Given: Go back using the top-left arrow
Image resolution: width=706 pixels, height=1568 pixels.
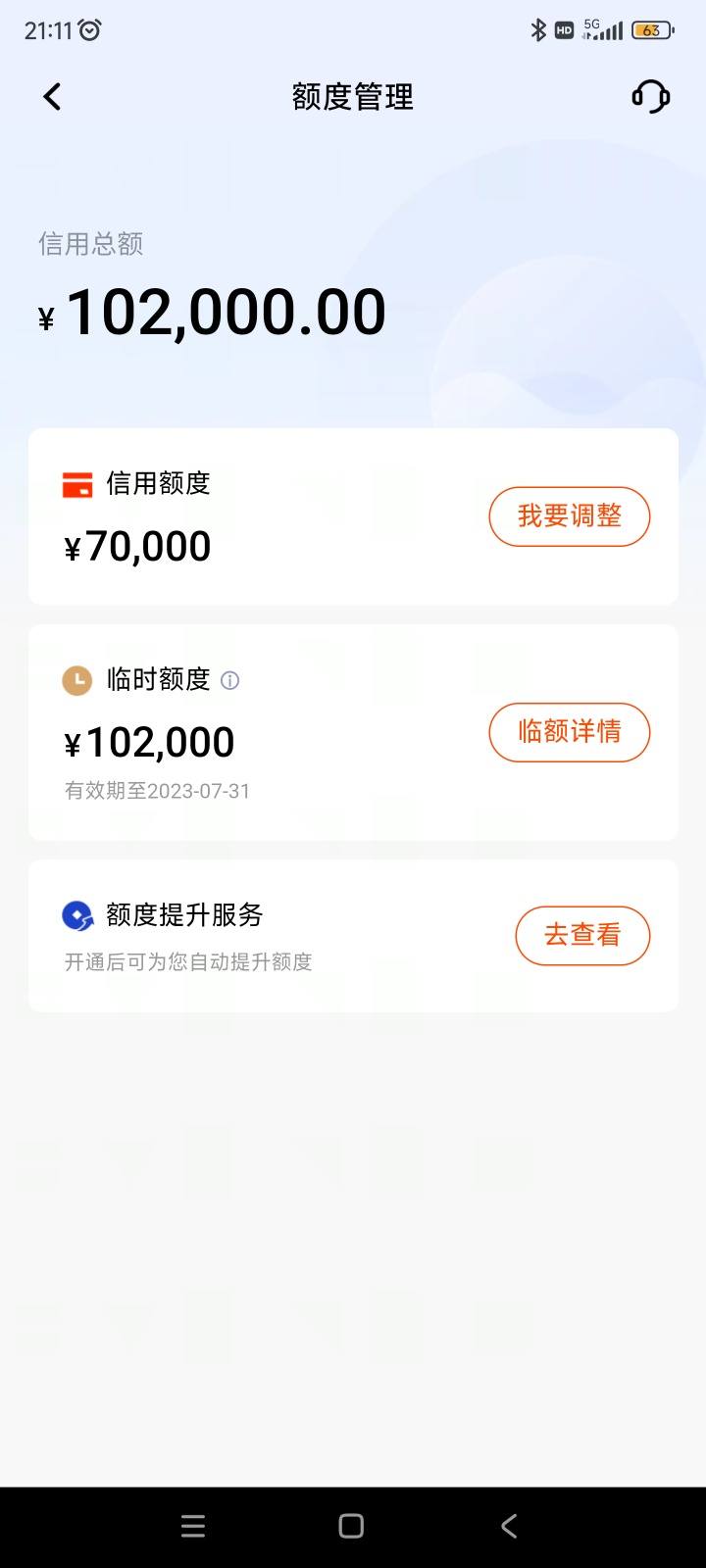Looking at the screenshot, I should click(52, 97).
